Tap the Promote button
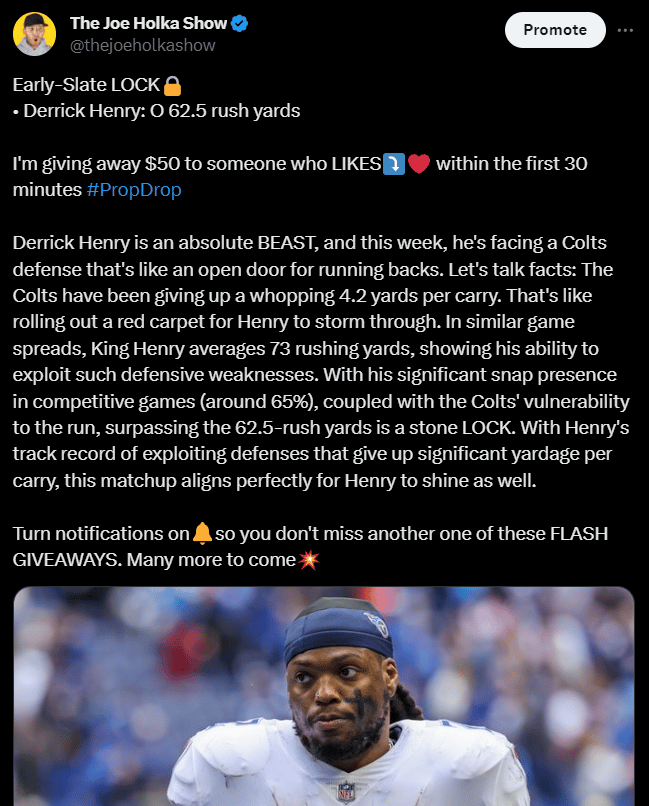This screenshot has width=649, height=806. (555, 30)
